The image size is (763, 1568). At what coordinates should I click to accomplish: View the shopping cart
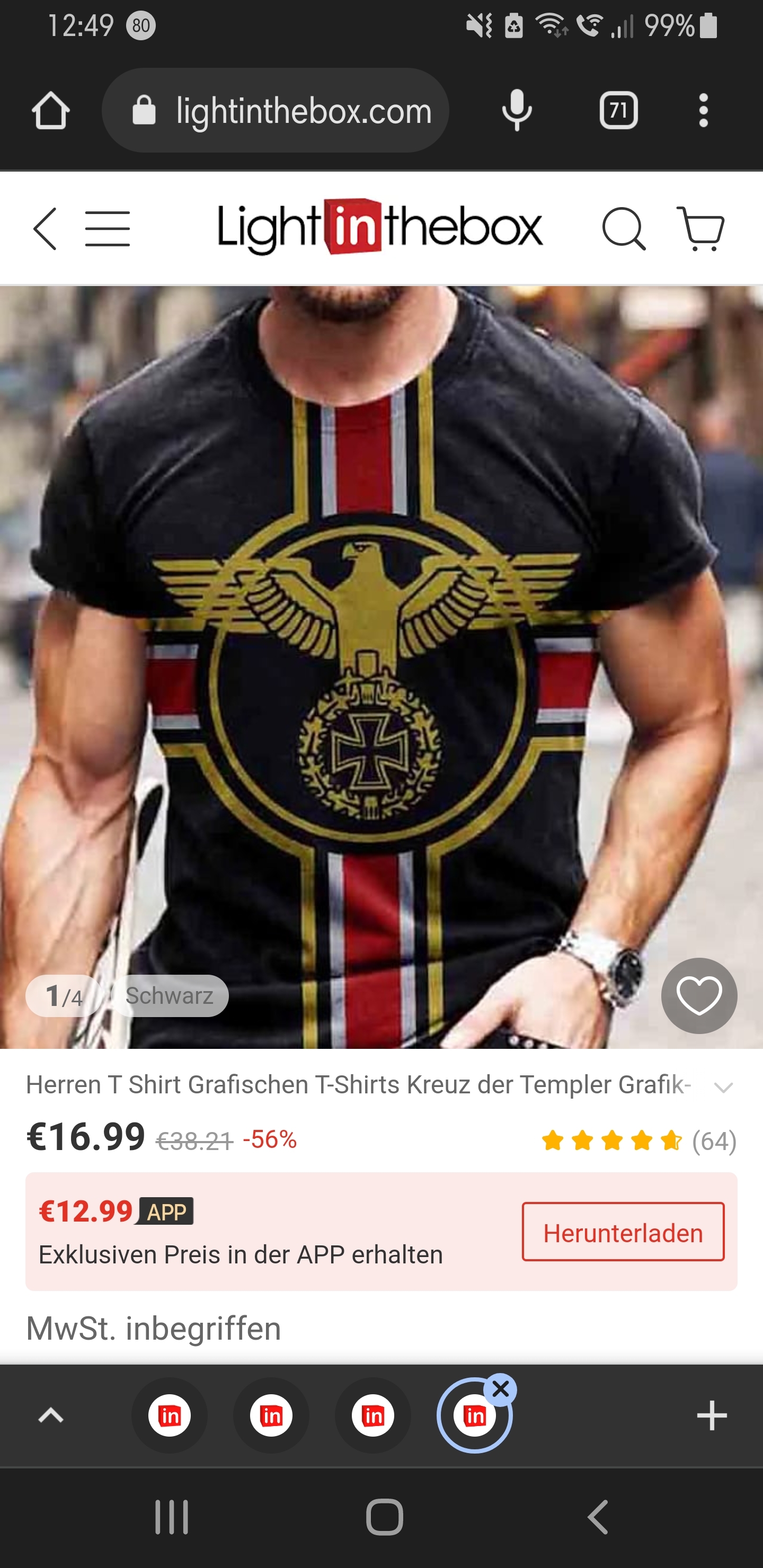click(x=701, y=229)
